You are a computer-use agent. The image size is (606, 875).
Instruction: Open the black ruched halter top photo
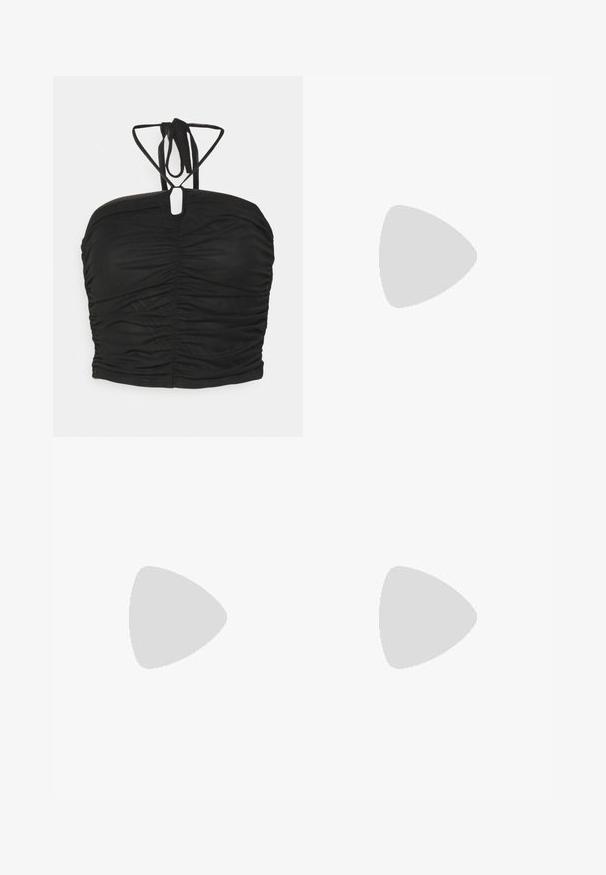click(177, 256)
